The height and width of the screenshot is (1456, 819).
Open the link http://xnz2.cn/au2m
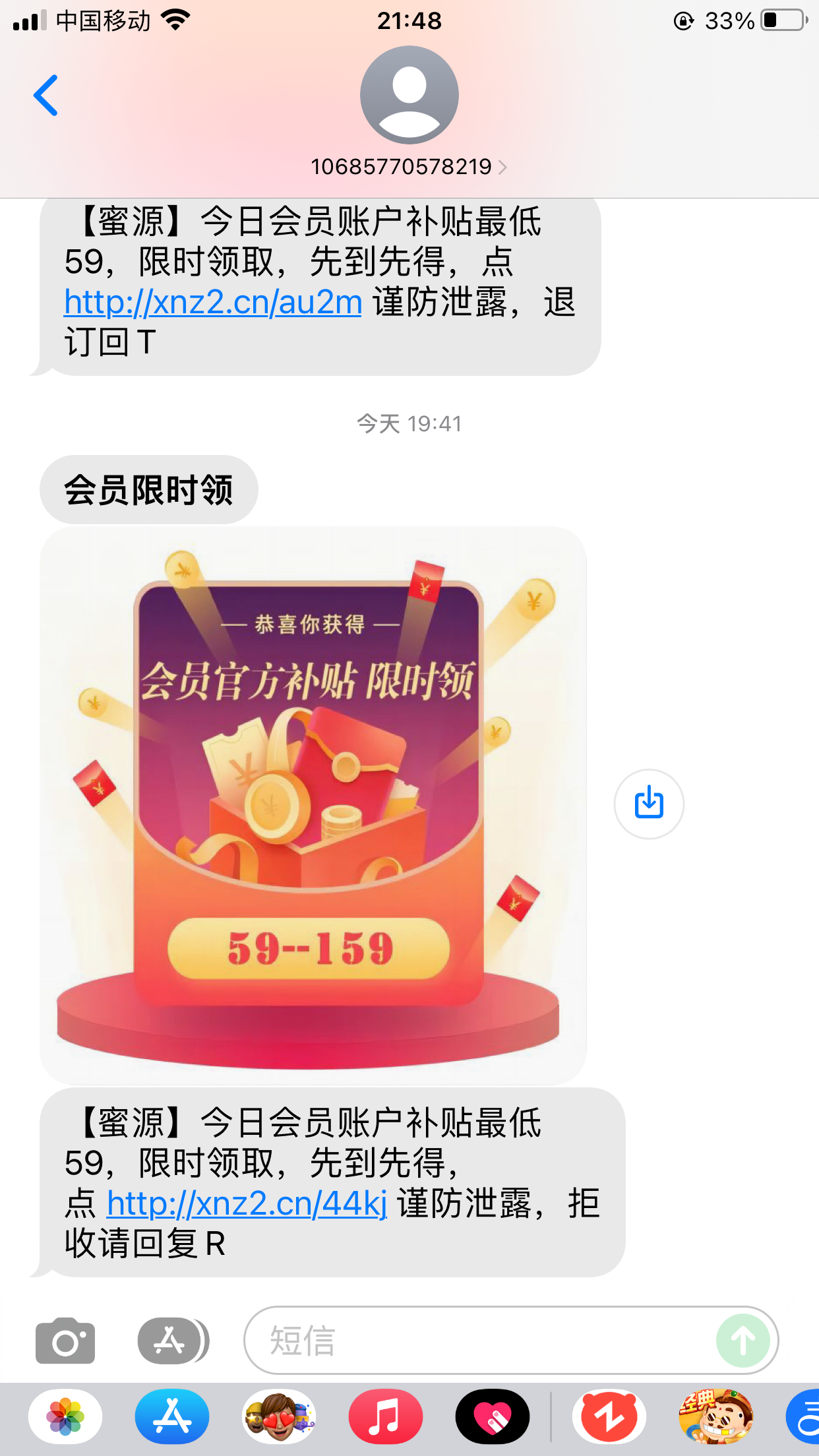(x=213, y=303)
